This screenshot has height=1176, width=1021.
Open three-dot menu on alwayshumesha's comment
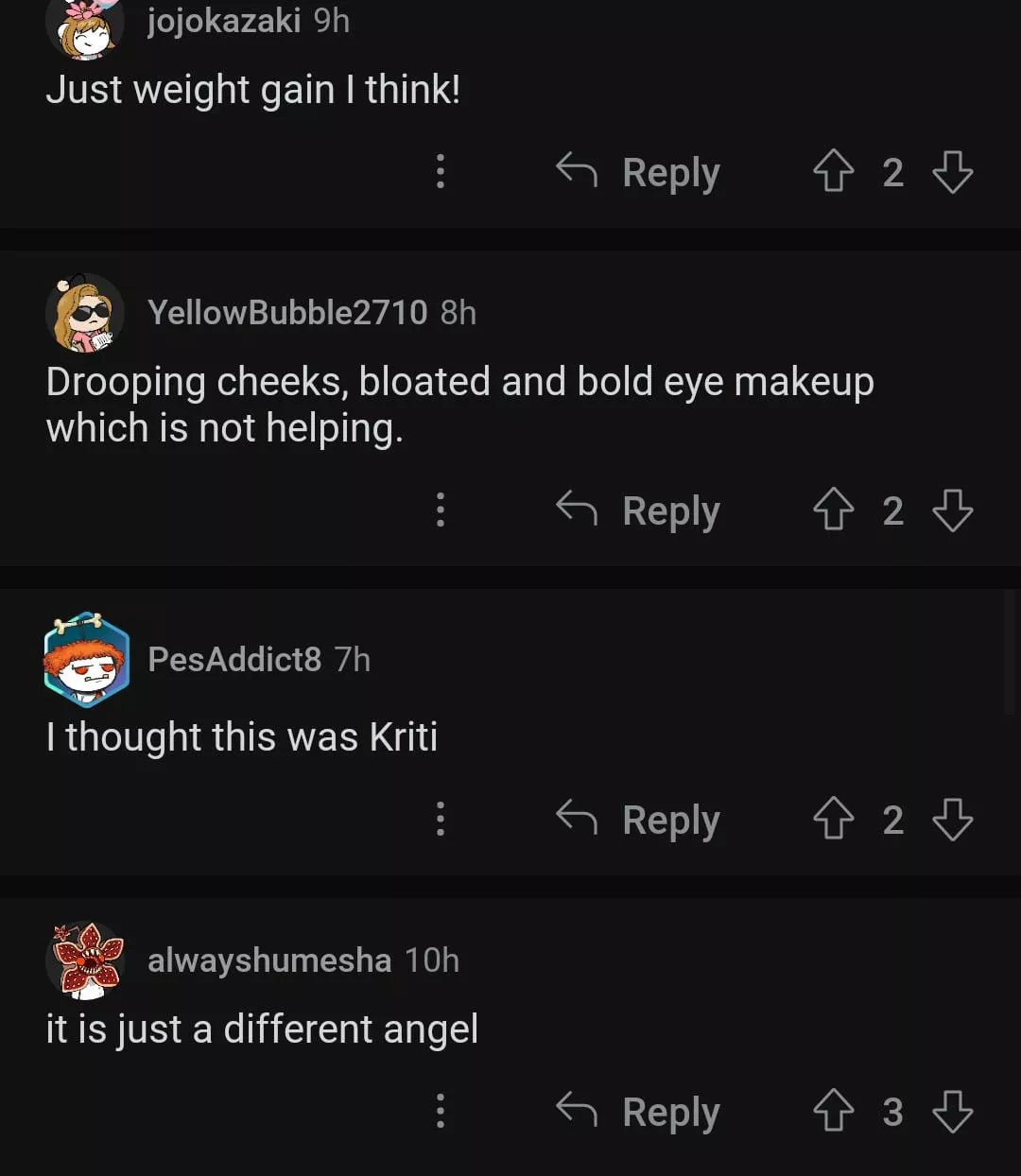[440, 1111]
